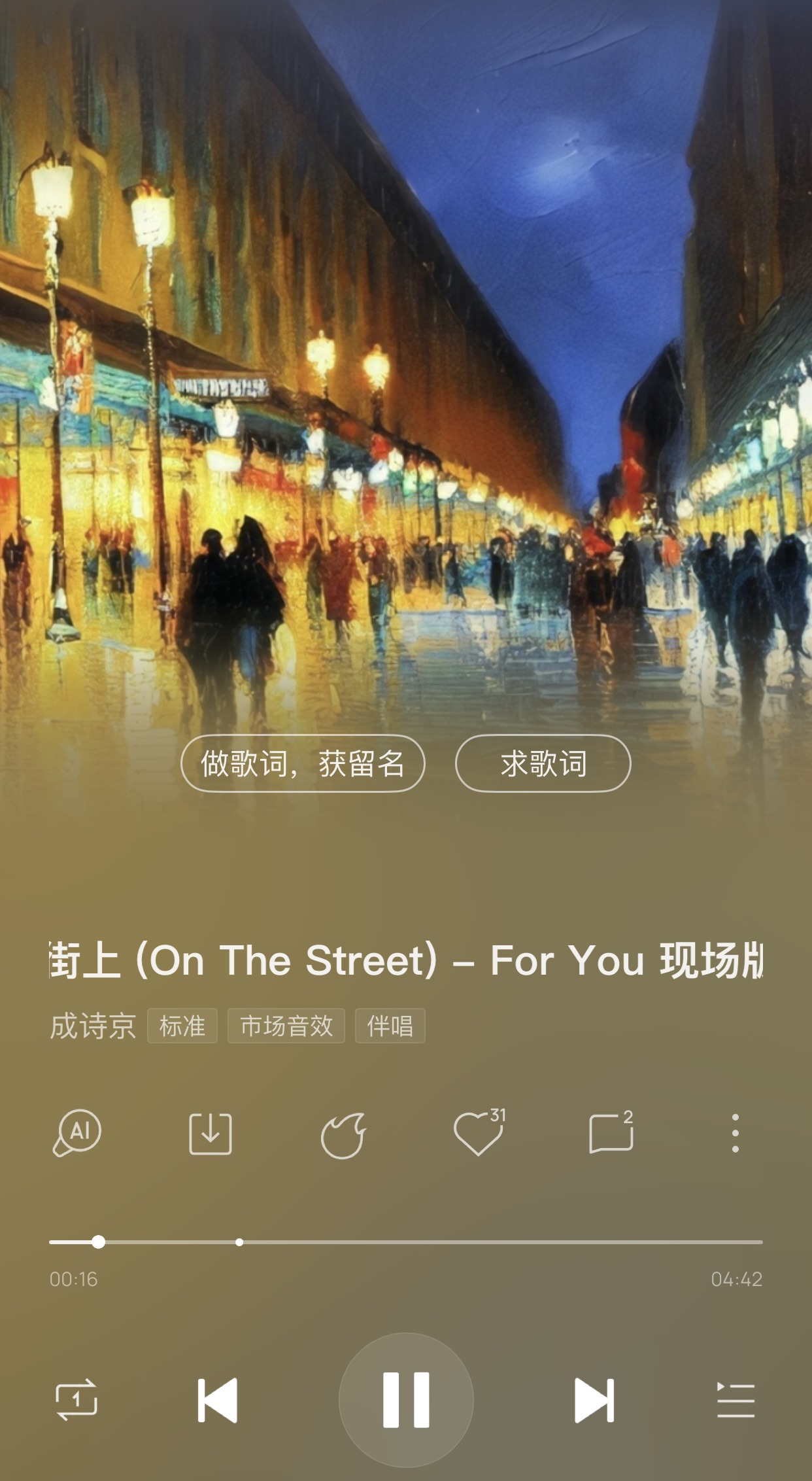Toggle the repeat-one loop mode

click(76, 1400)
